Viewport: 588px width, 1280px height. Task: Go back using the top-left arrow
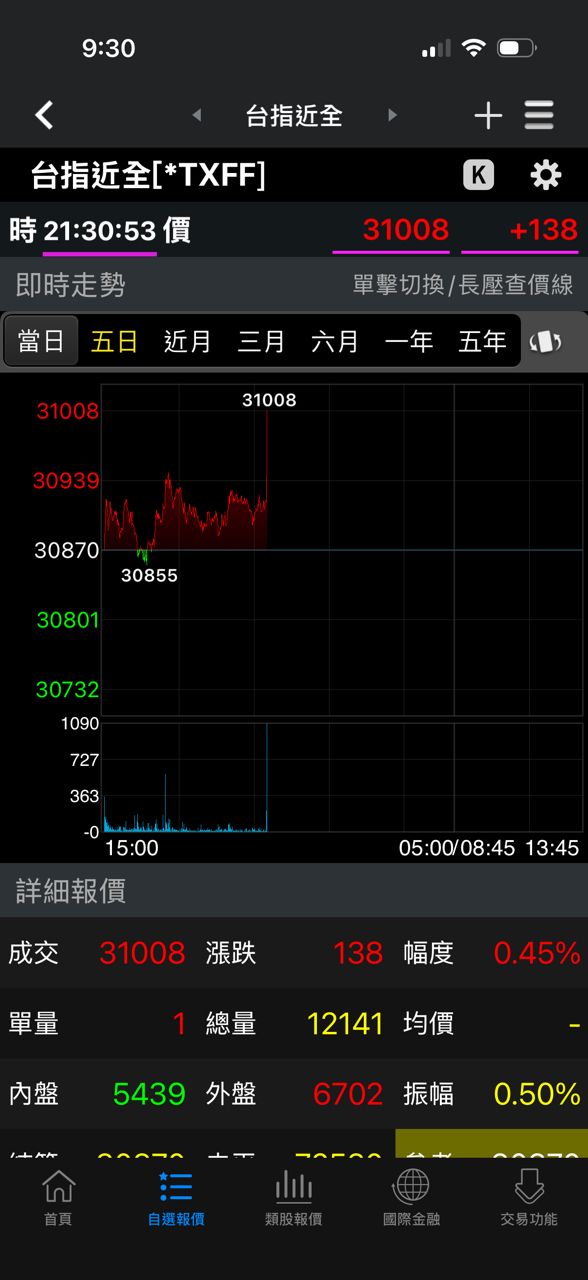44,116
